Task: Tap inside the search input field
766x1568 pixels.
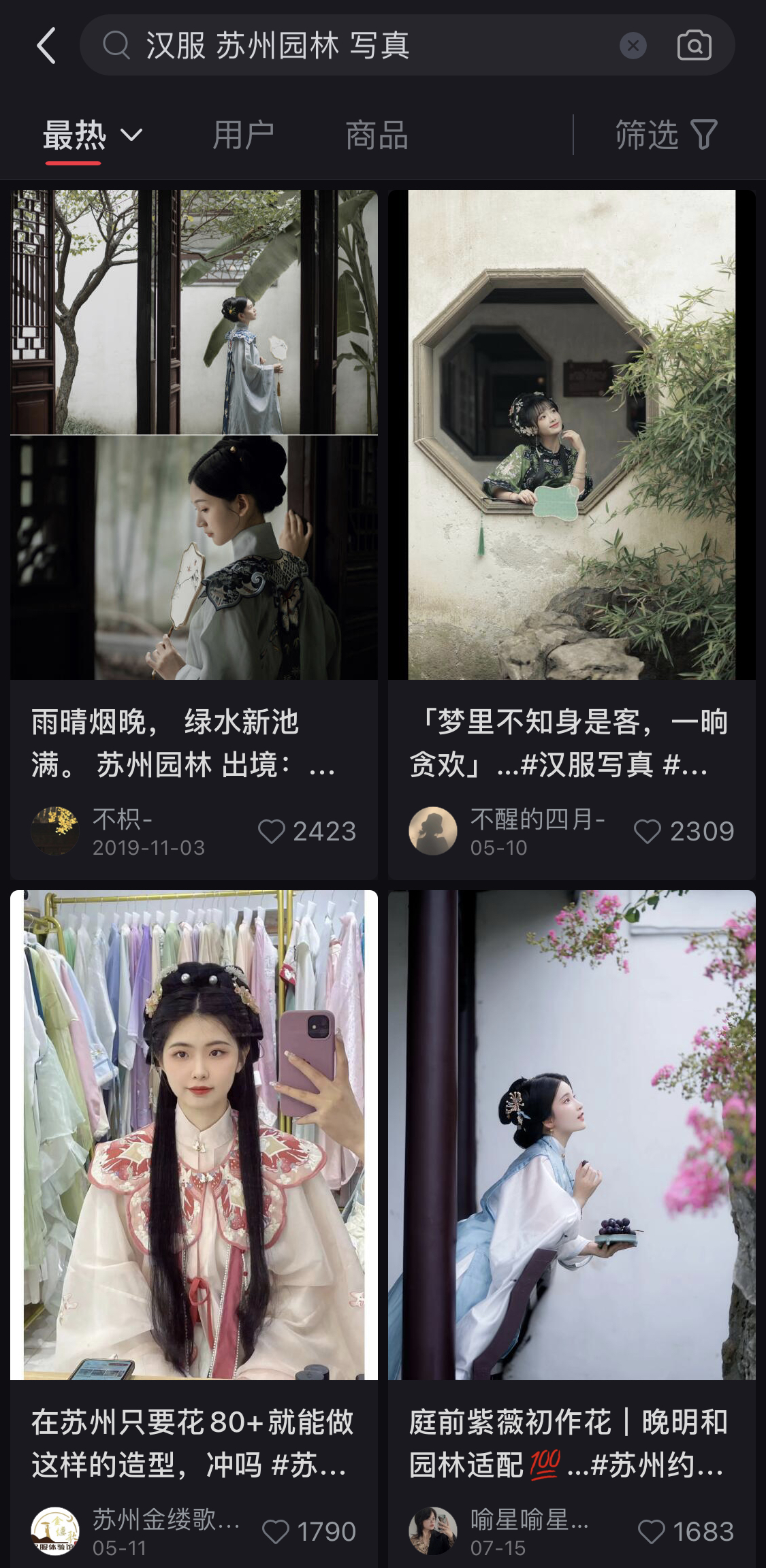Action: pos(340,45)
